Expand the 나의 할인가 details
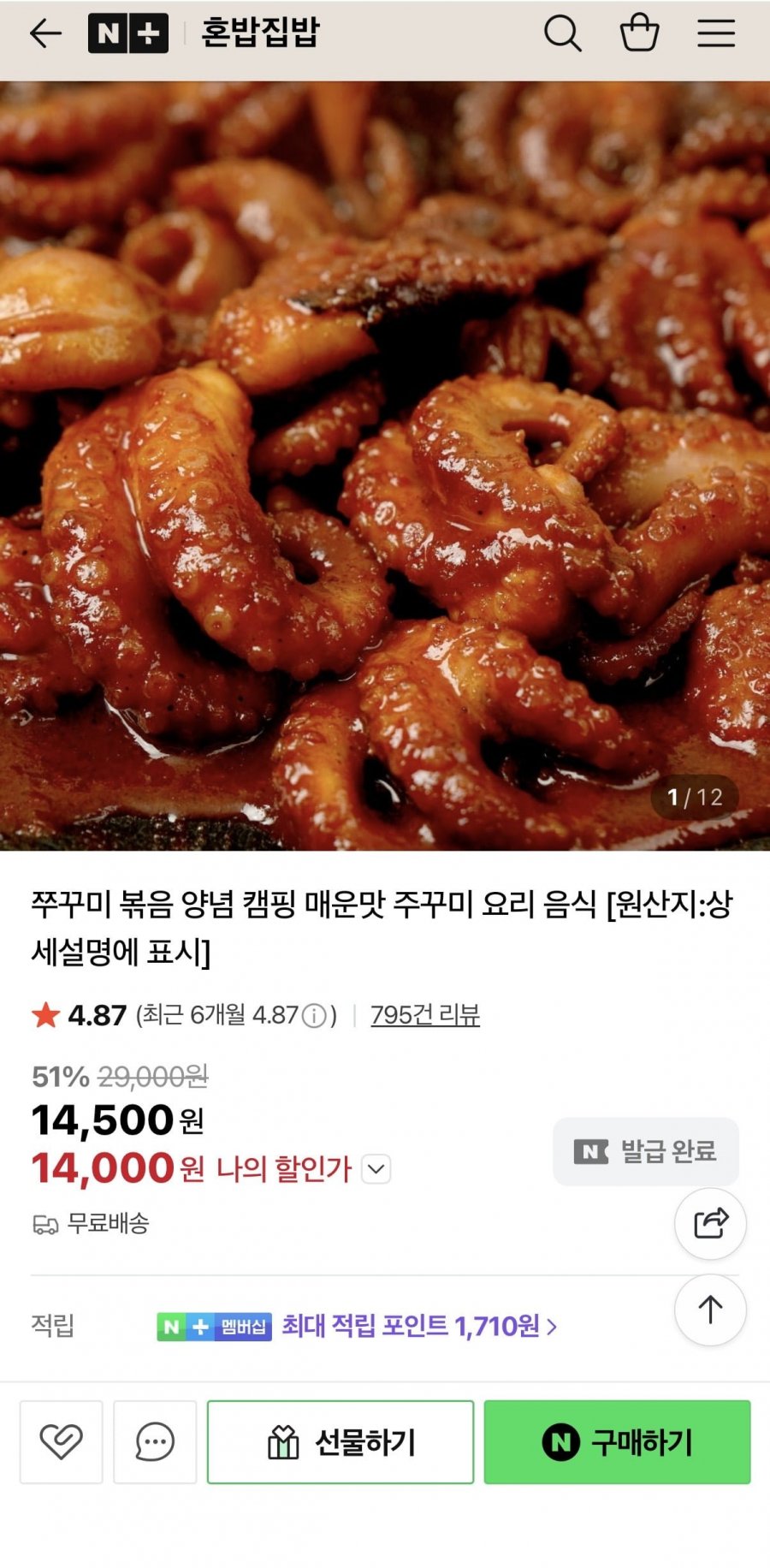This screenshot has width=770, height=1568. [x=376, y=1169]
